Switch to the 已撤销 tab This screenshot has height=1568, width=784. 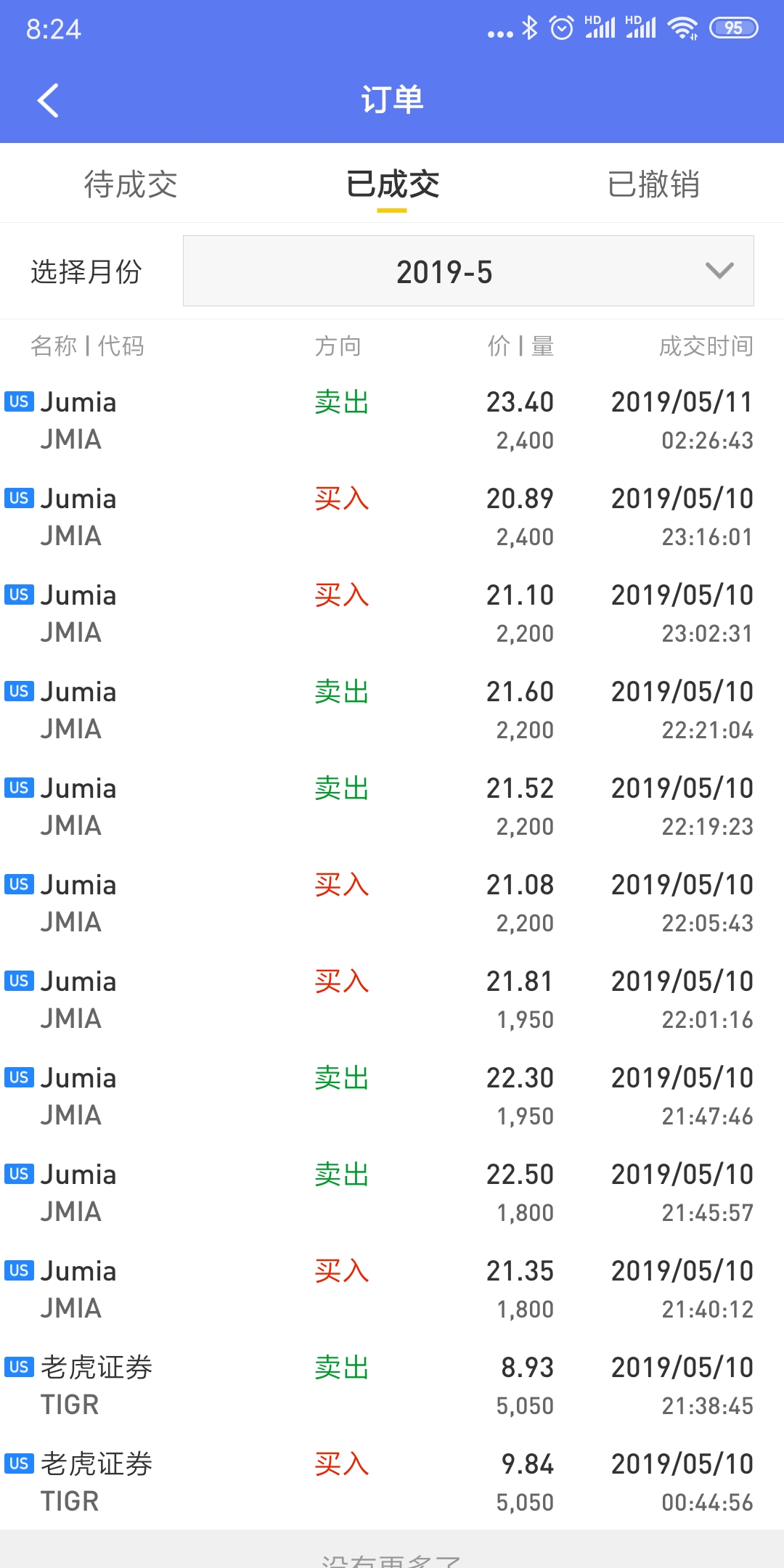point(653,184)
